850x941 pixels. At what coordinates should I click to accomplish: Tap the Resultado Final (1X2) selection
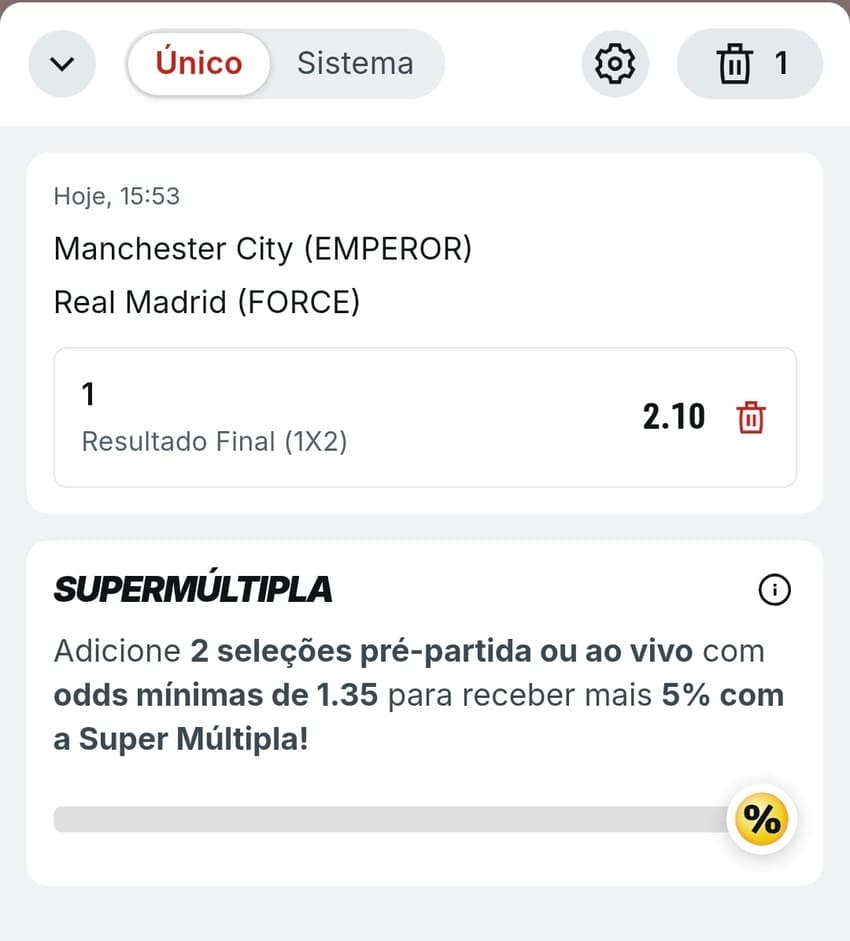215,440
